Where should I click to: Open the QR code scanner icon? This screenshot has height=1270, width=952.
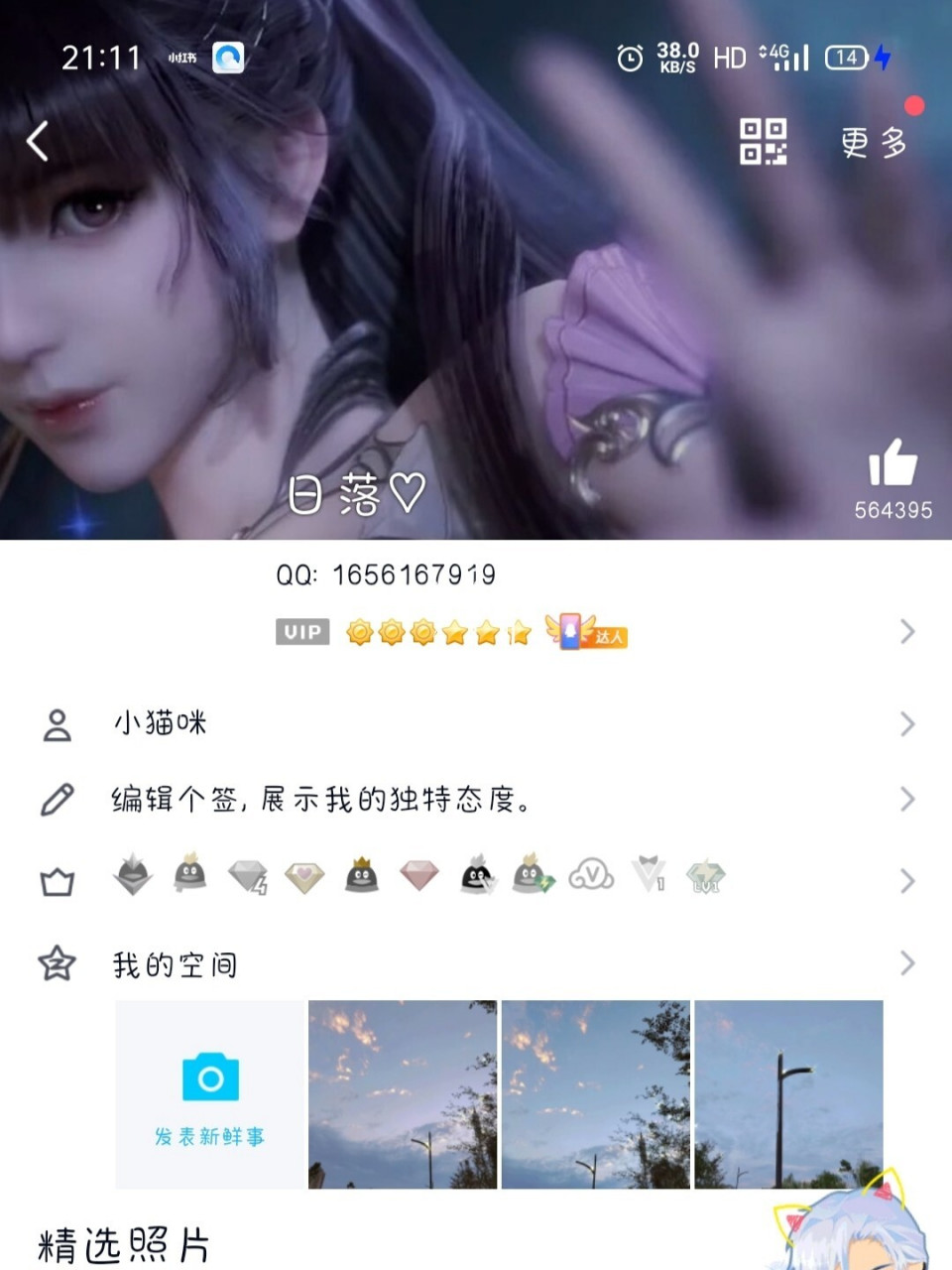tap(762, 141)
